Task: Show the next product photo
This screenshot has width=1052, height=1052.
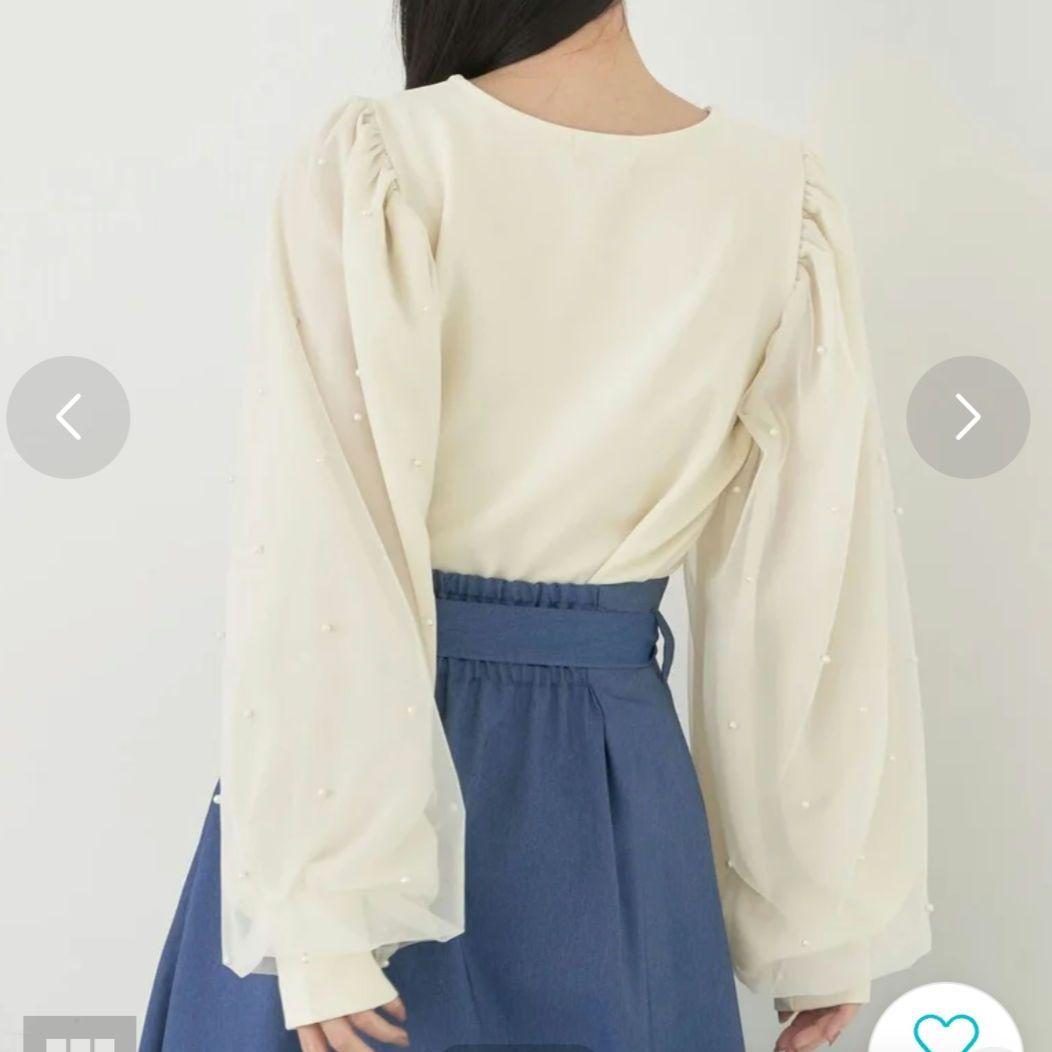Action: coord(967,417)
